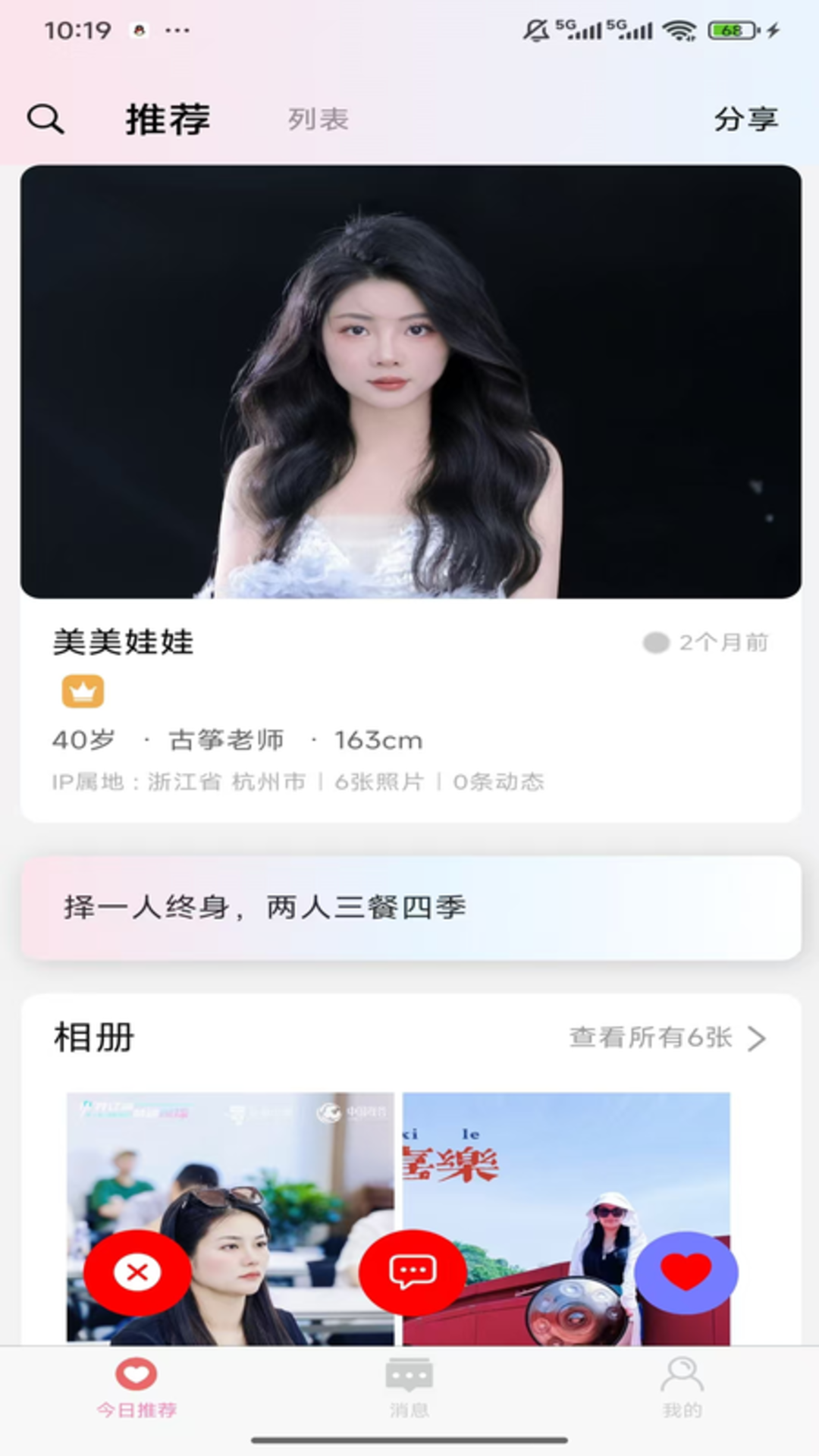Open the search function
Image resolution: width=819 pixels, height=1456 pixels.
tap(45, 118)
